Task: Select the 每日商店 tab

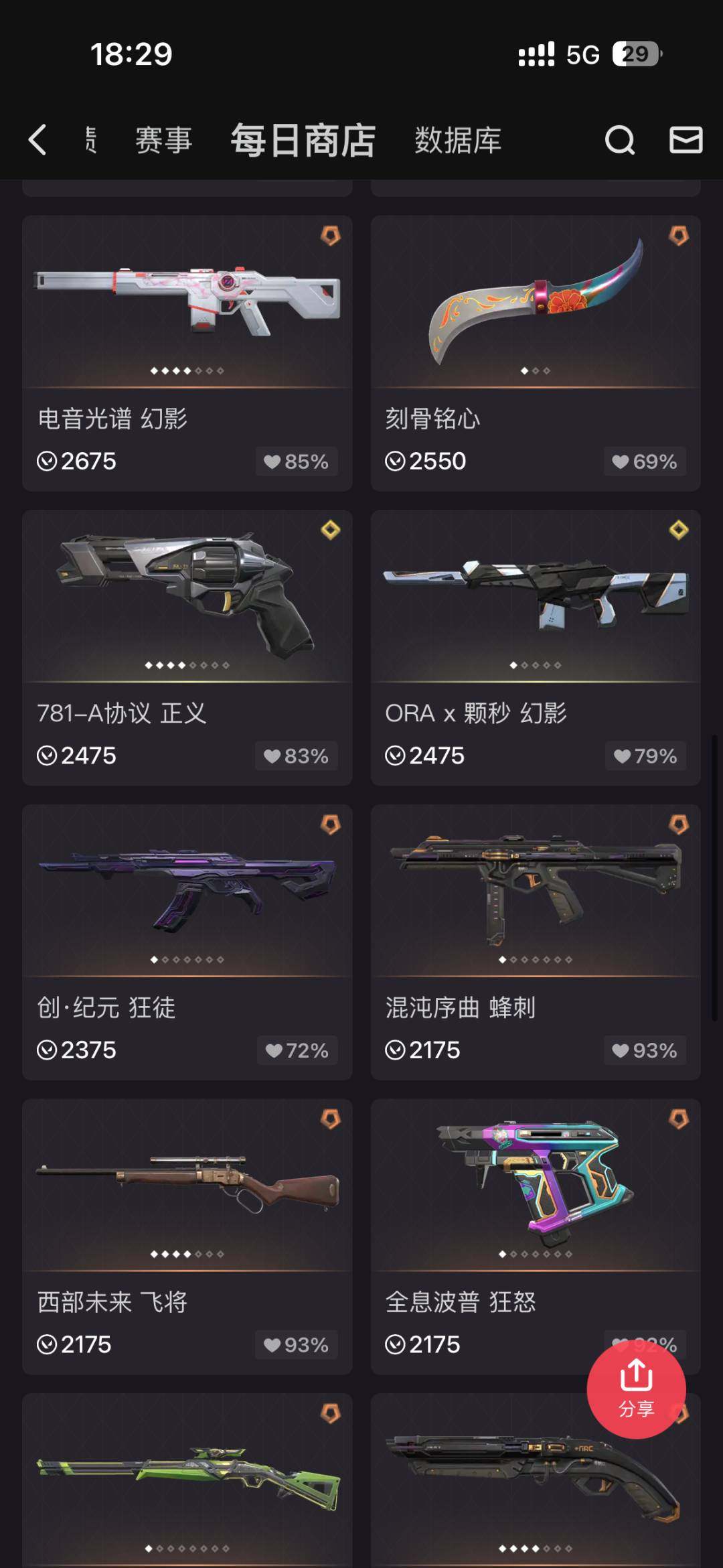Action: 303,141
